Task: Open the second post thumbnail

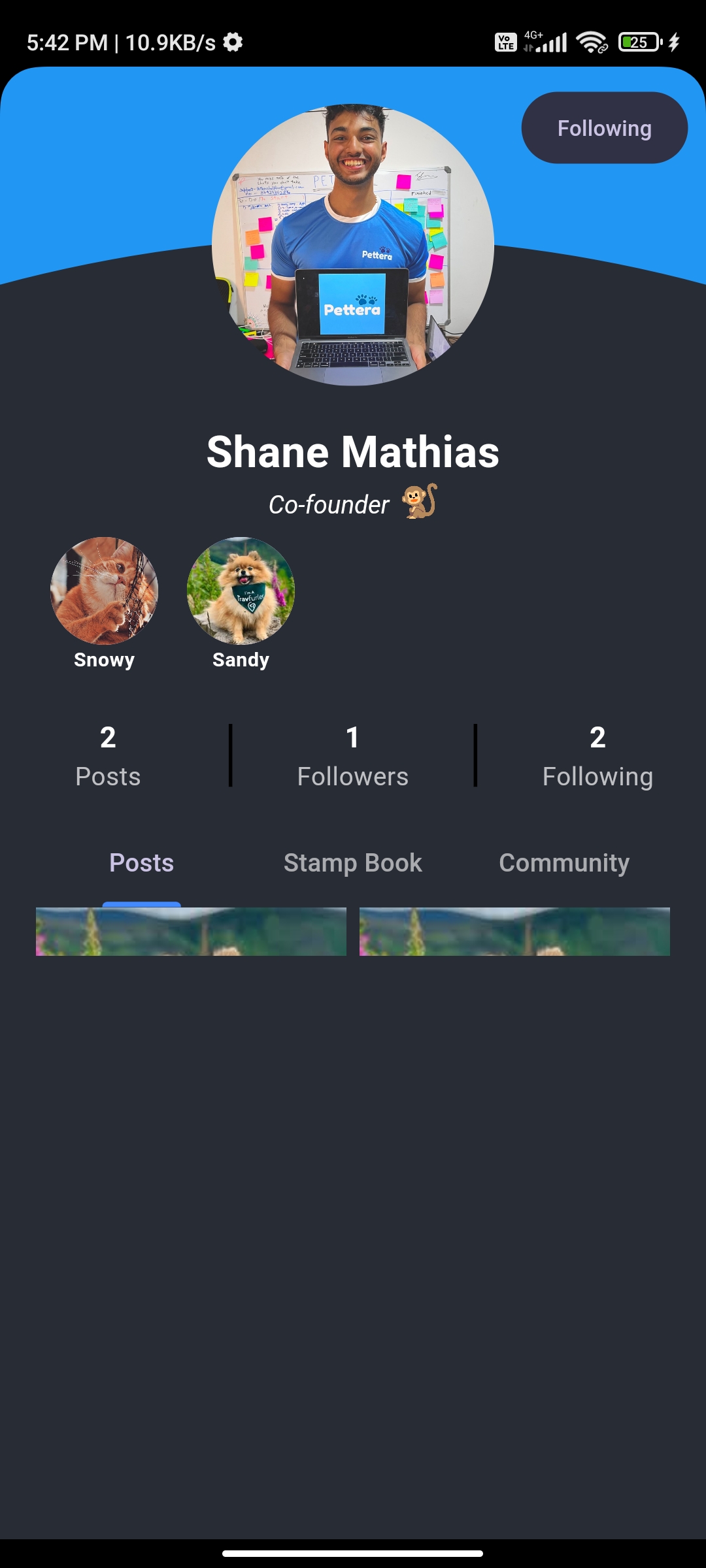Action: 514,932
